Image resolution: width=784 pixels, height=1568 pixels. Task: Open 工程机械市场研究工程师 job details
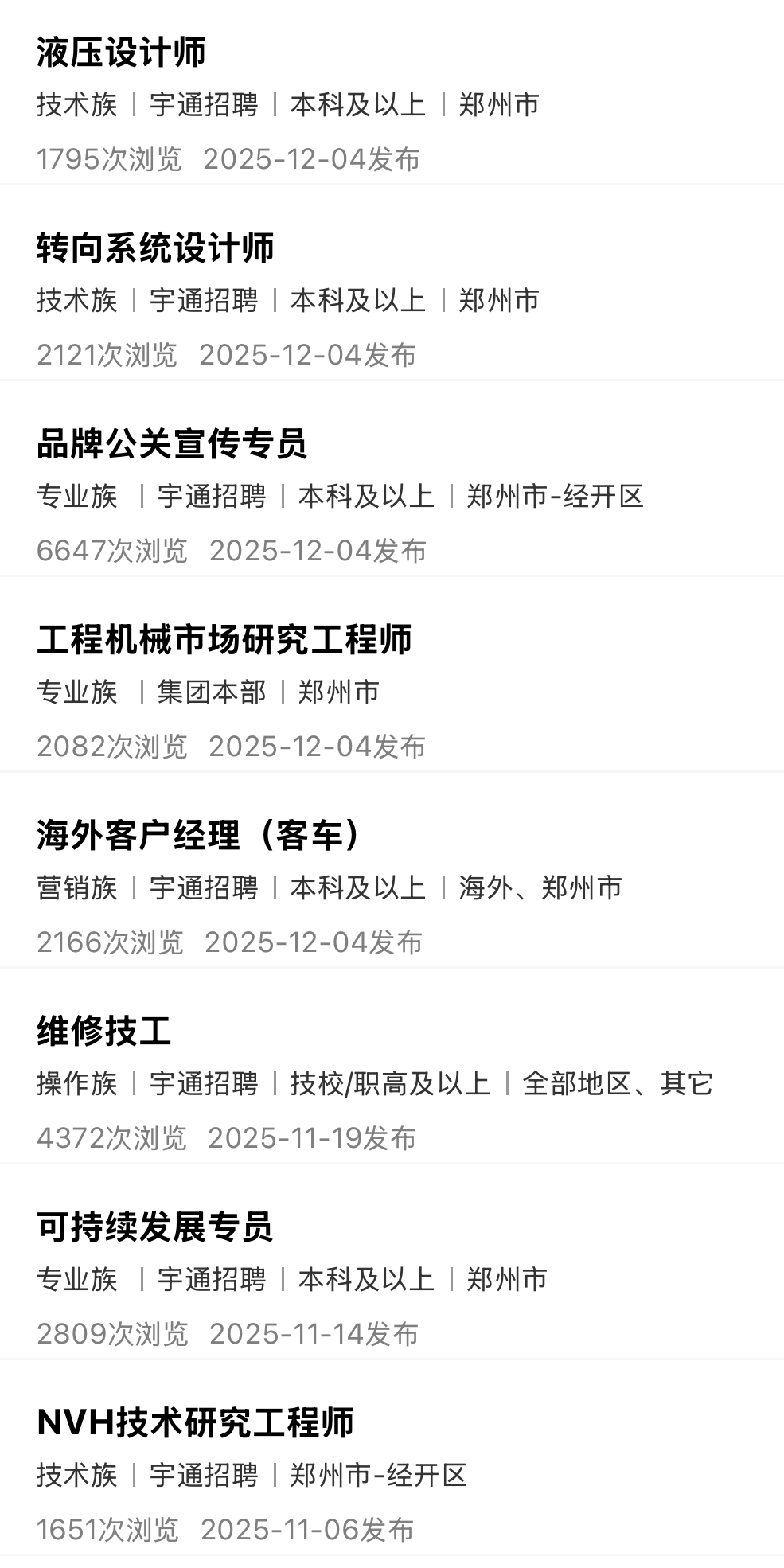tap(224, 640)
